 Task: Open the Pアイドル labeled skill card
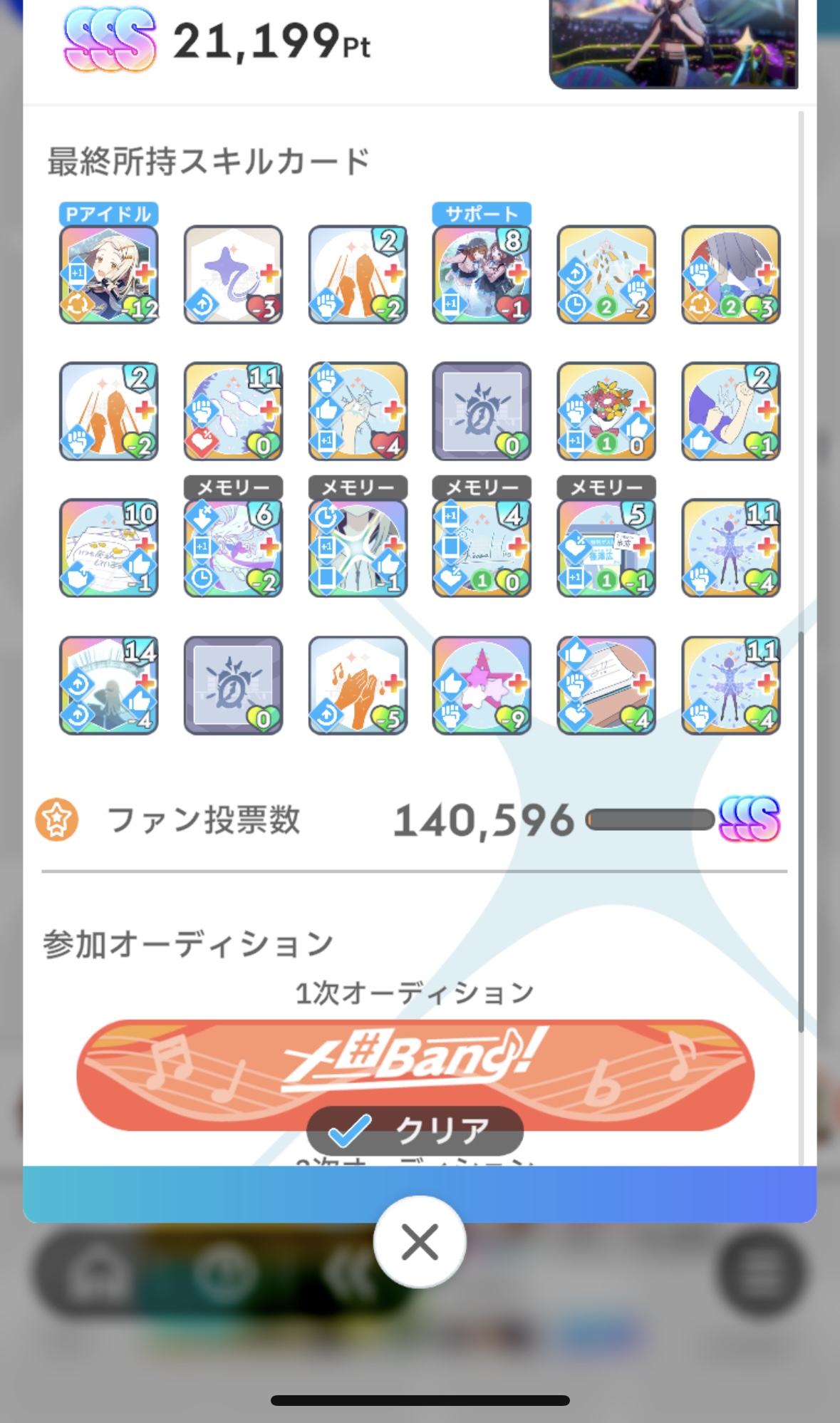coord(108,275)
